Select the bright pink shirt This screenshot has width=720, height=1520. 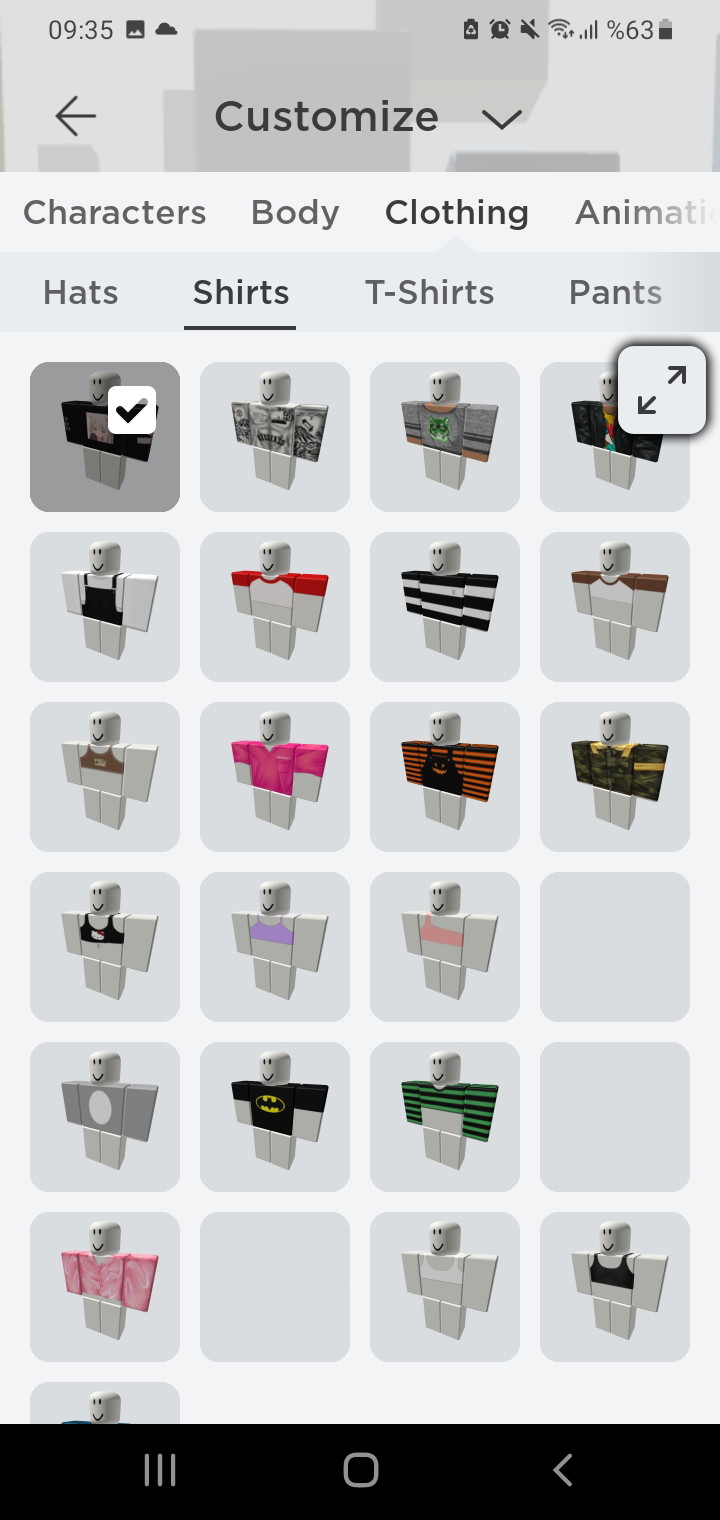point(275,777)
